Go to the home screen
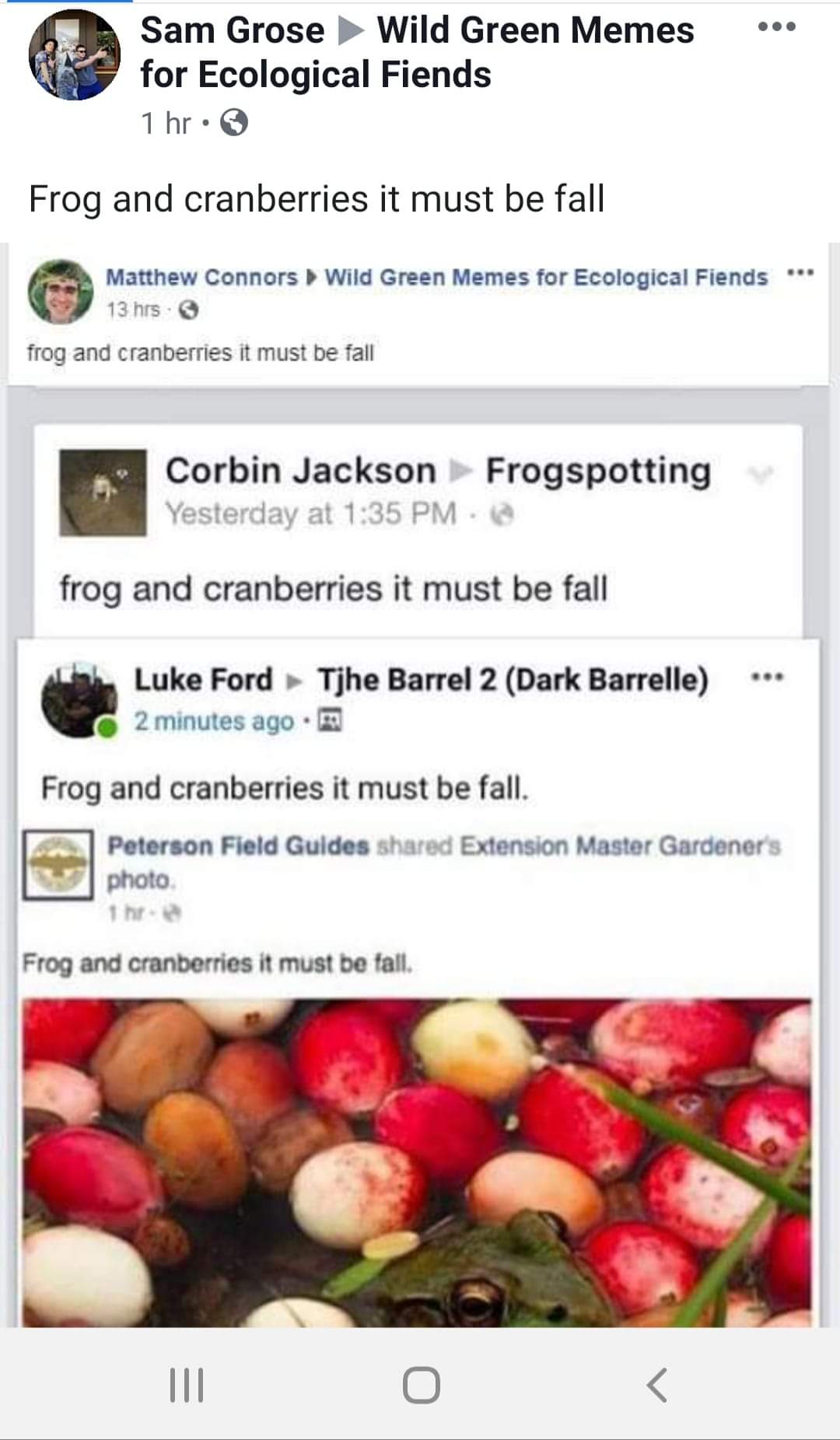The image size is (840, 1440). [421, 1385]
